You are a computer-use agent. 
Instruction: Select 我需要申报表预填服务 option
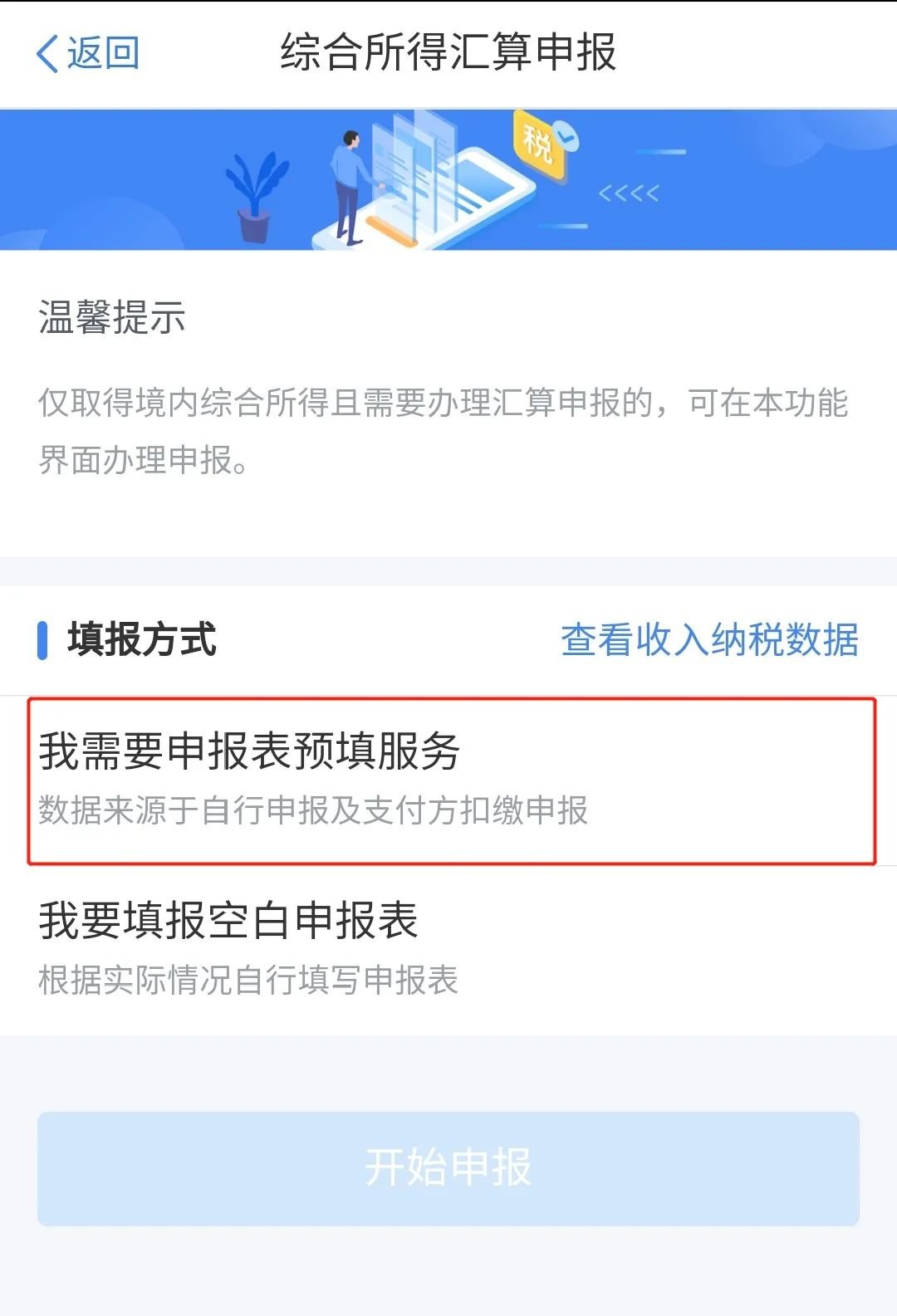tap(448, 779)
